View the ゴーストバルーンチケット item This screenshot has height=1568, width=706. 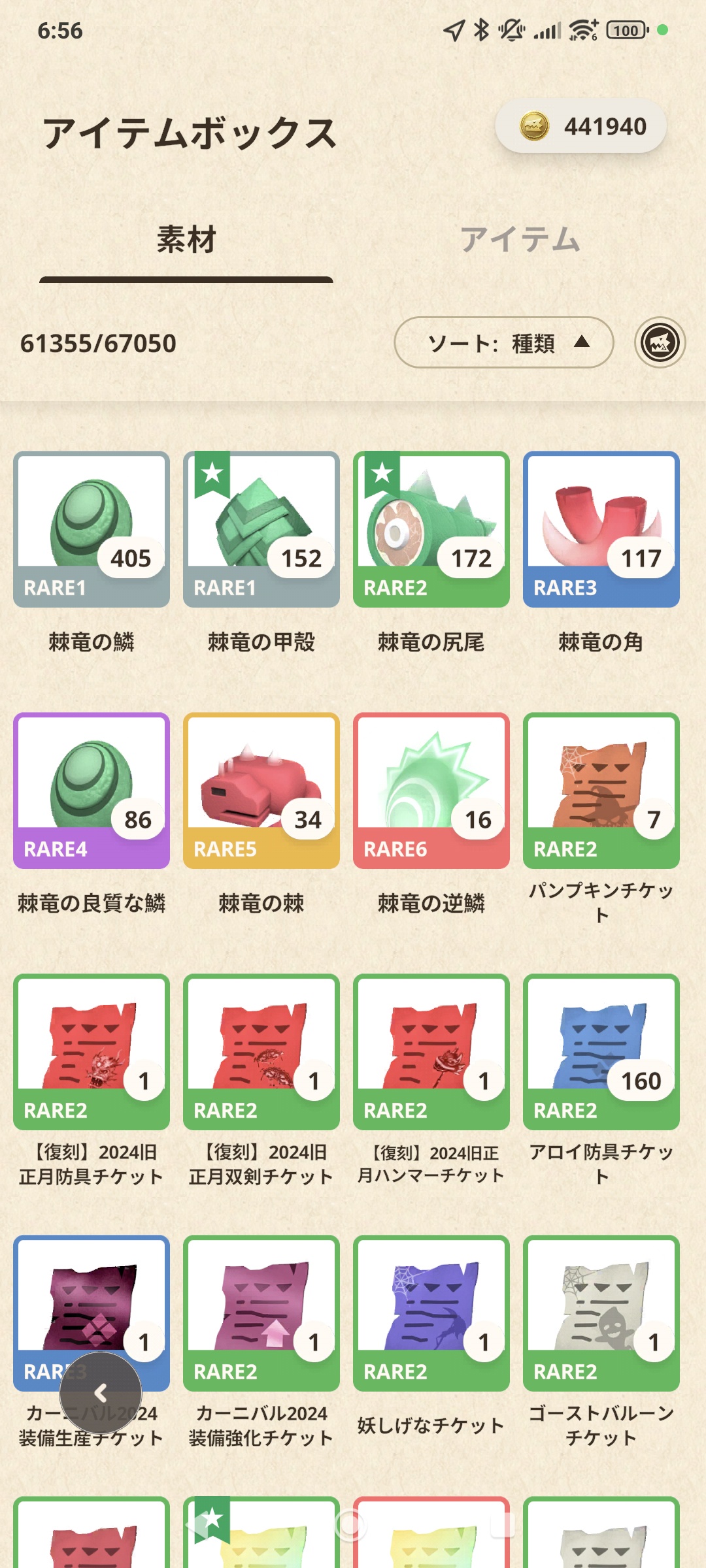click(601, 1313)
